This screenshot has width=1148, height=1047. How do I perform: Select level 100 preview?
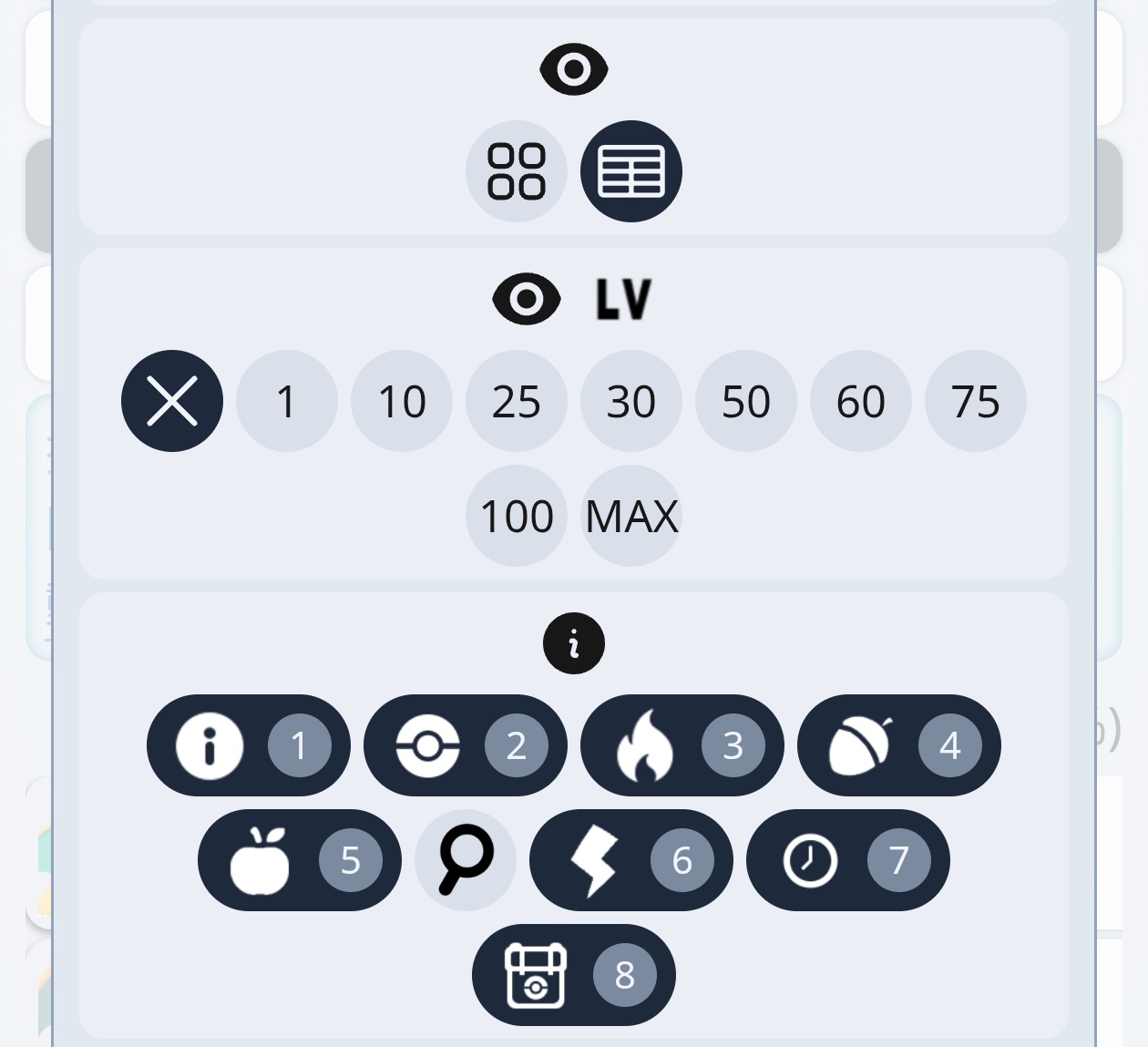[x=516, y=516]
